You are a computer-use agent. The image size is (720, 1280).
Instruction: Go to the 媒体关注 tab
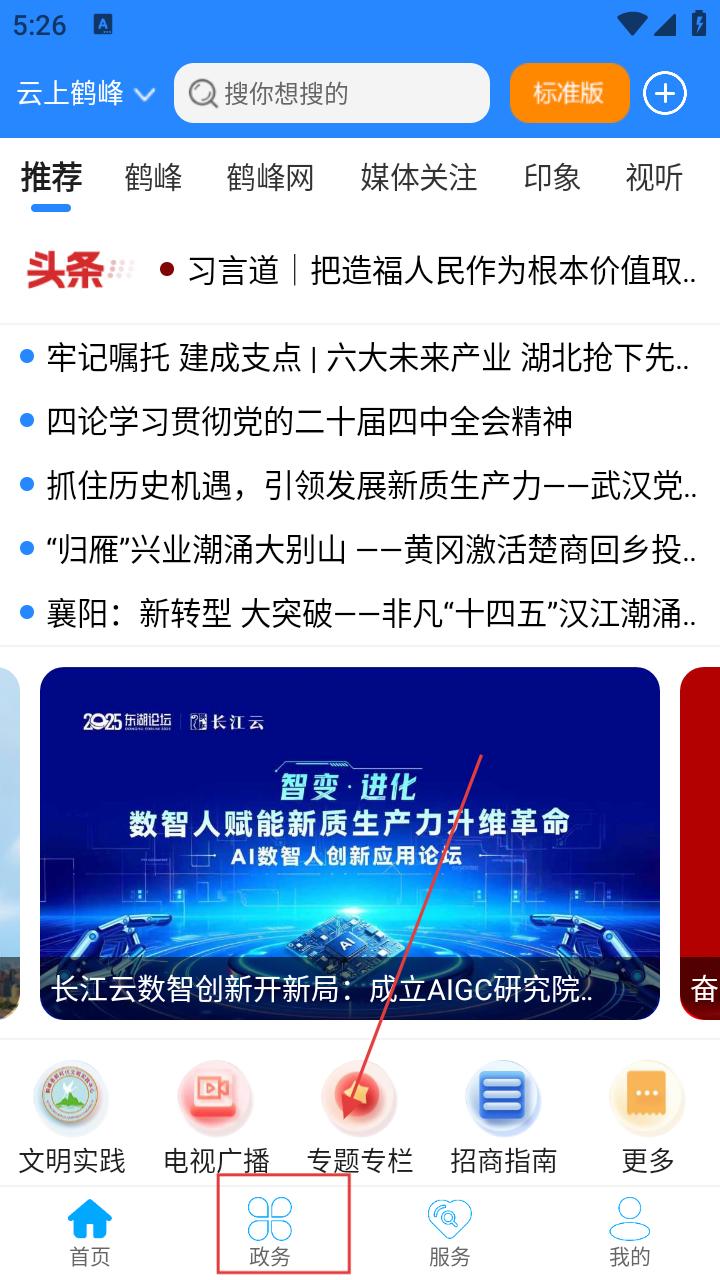[418, 178]
